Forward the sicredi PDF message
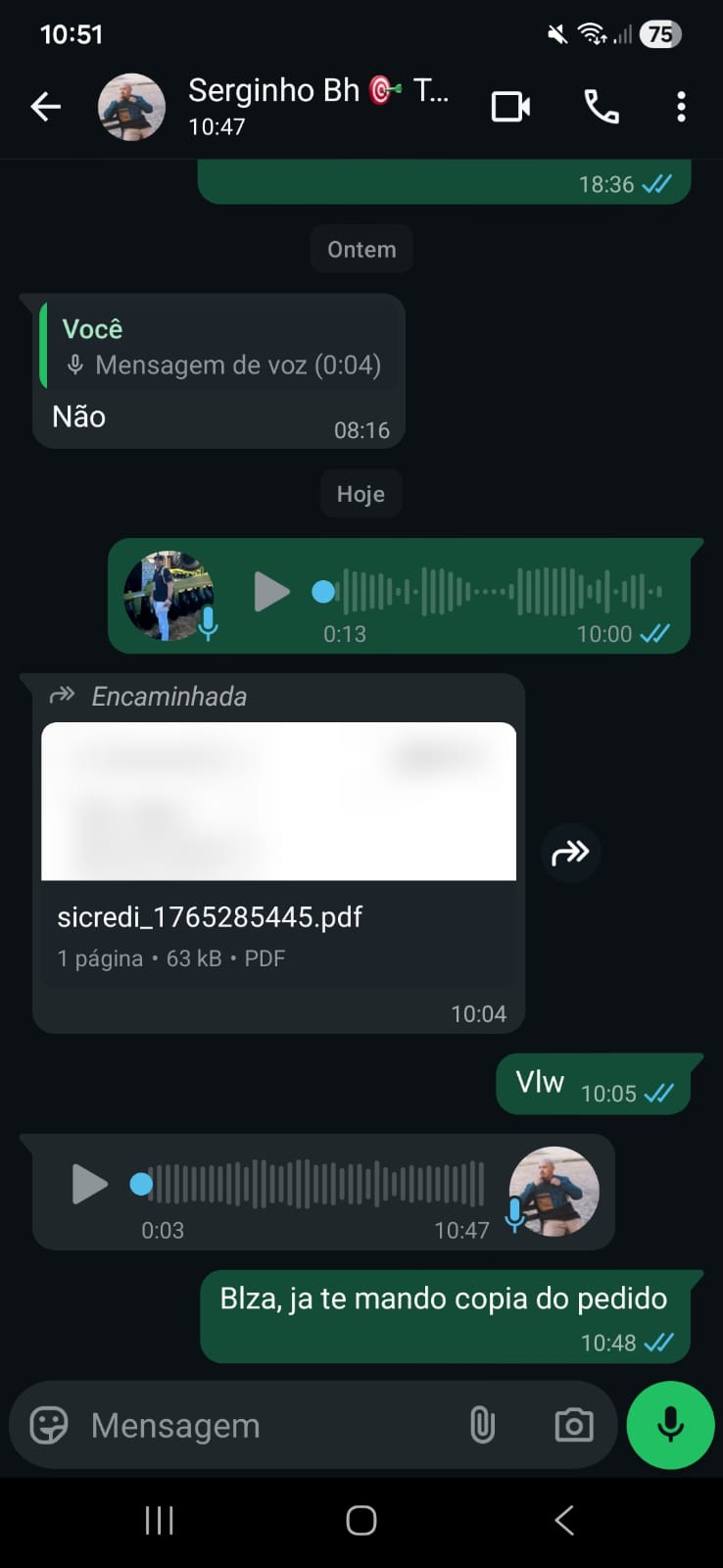Screen dimensions: 723x1568 [x=570, y=853]
